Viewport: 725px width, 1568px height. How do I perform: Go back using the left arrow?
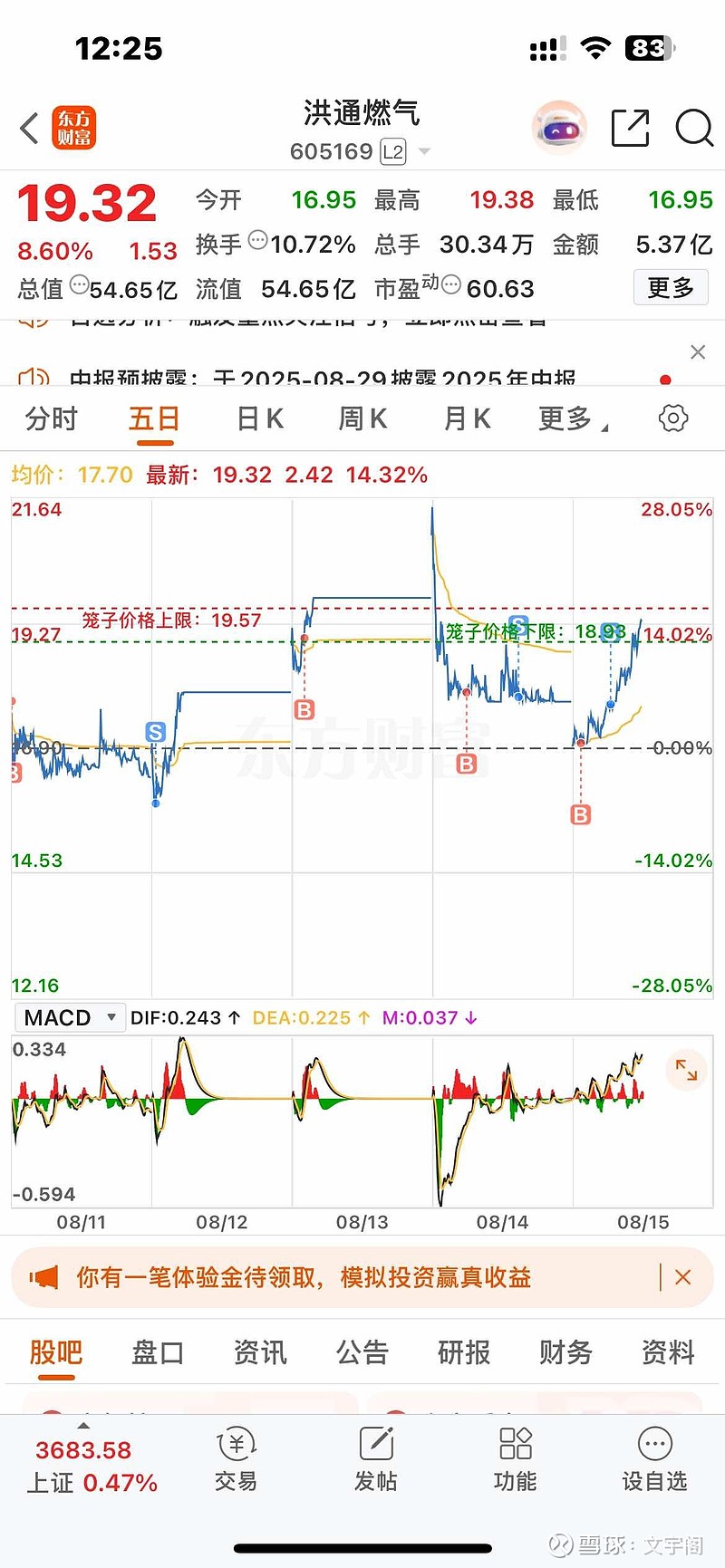[30, 129]
